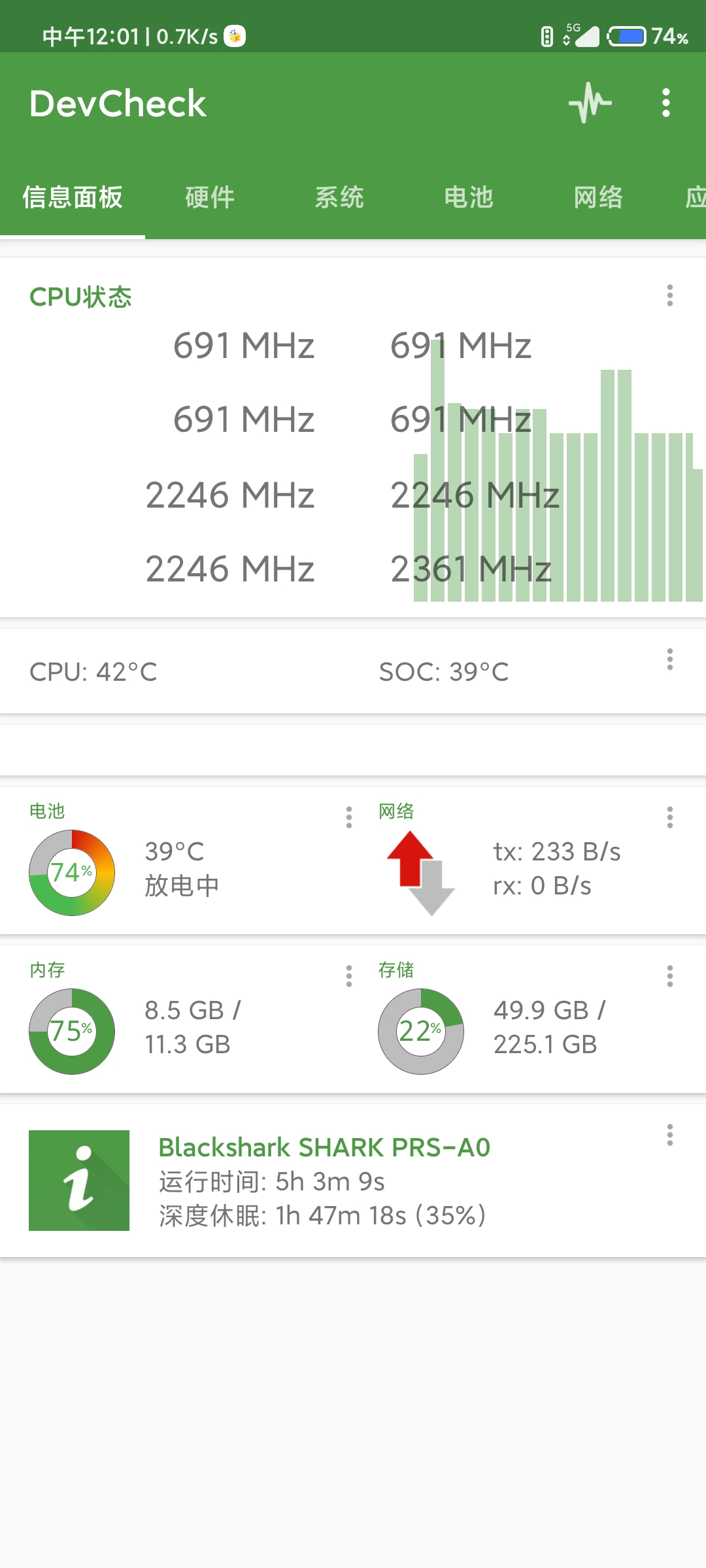Open the 存储 card three-dot menu
Viewport: 706px width, 1568px height.
pyautogui.click(x=669, y=976)
